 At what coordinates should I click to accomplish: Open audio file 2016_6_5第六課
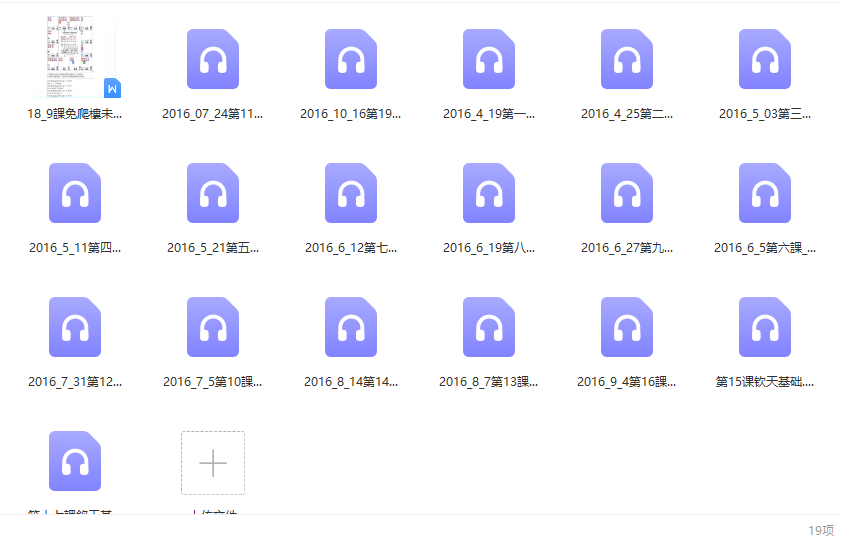click(765, 193)
